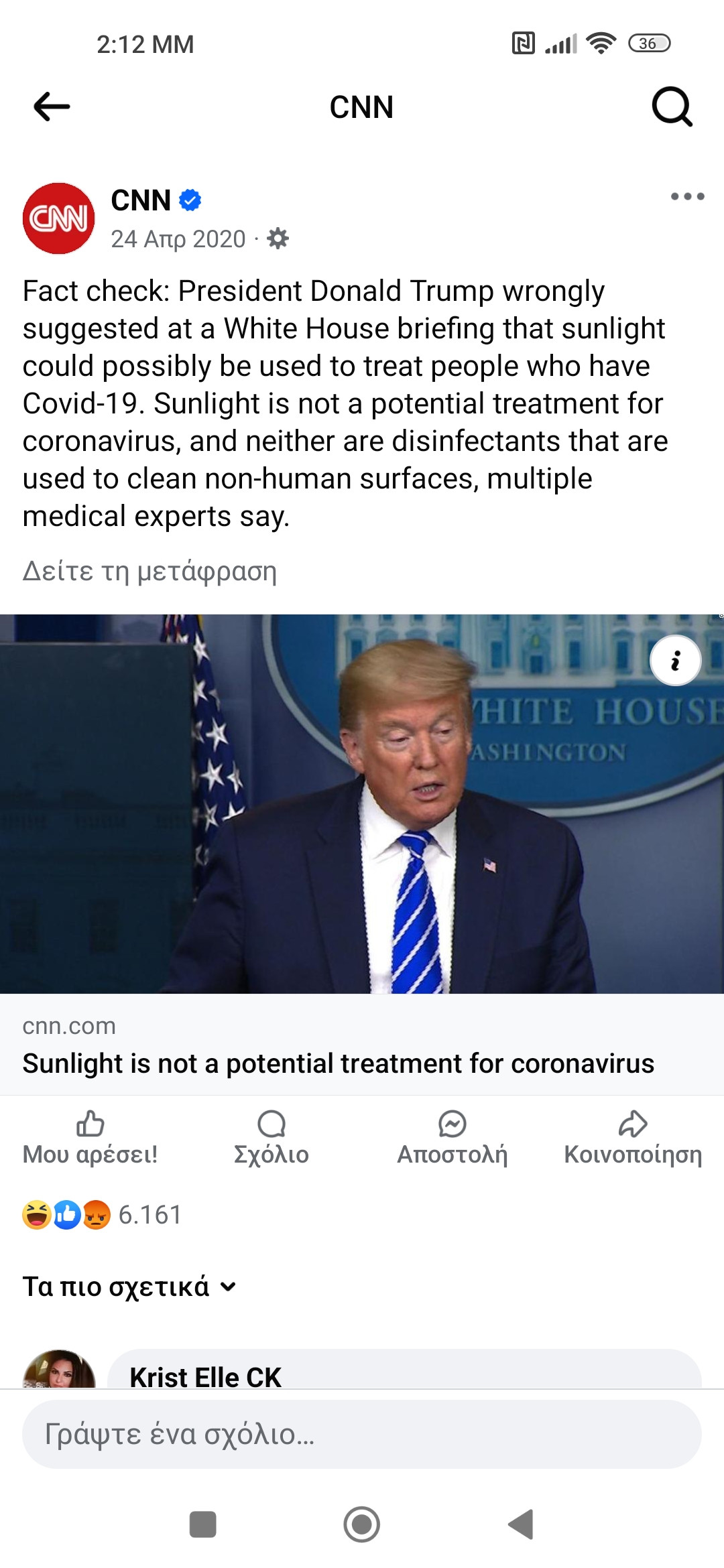Focus the 'Γράψτε ένα σχόλιο…' field

click(x=362, y=1435)
